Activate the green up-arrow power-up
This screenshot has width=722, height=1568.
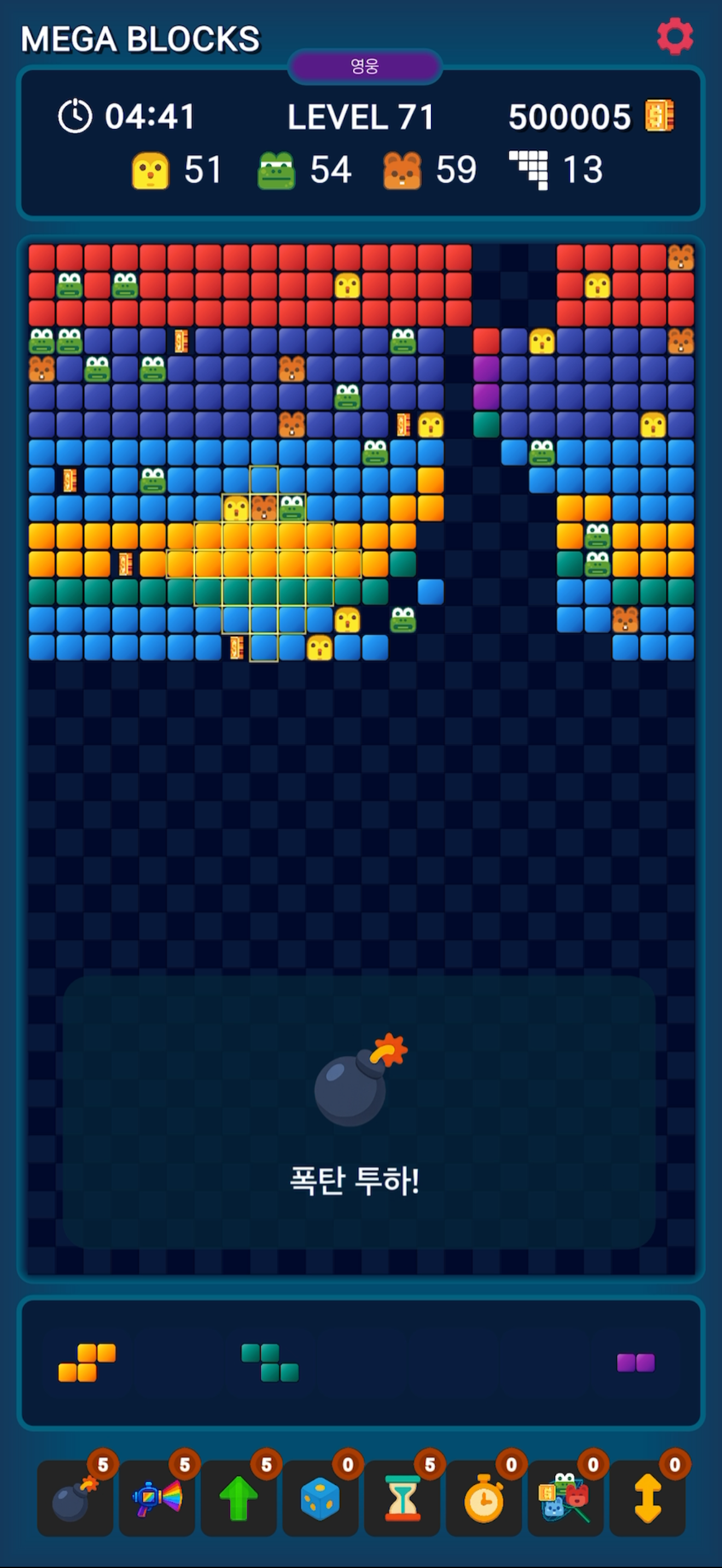tap(238, 1498)
